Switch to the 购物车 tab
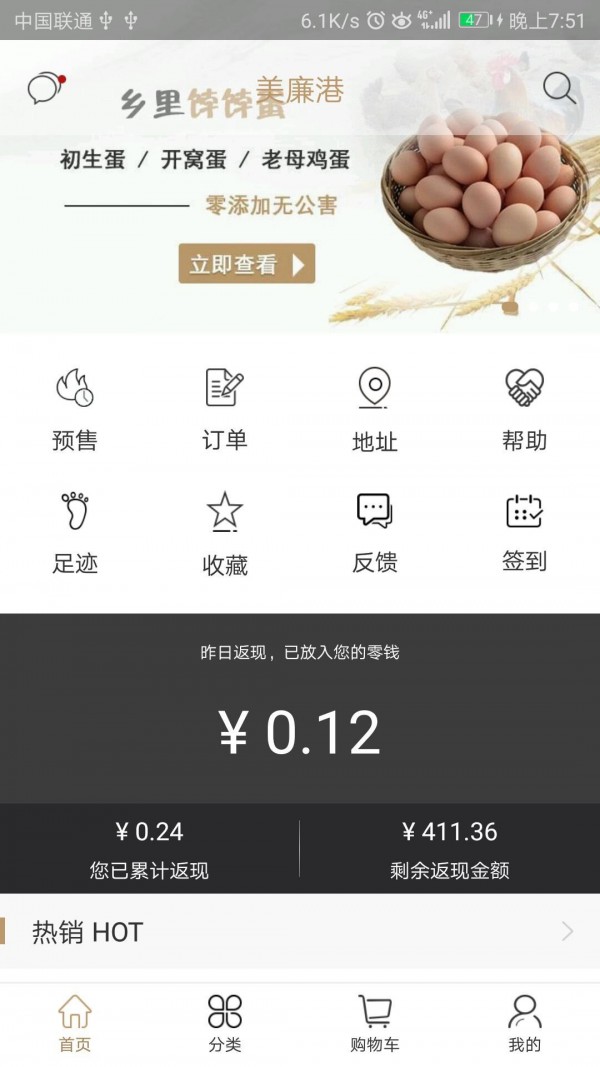Screen dimensions: 600x1067 coord(375,1024)
